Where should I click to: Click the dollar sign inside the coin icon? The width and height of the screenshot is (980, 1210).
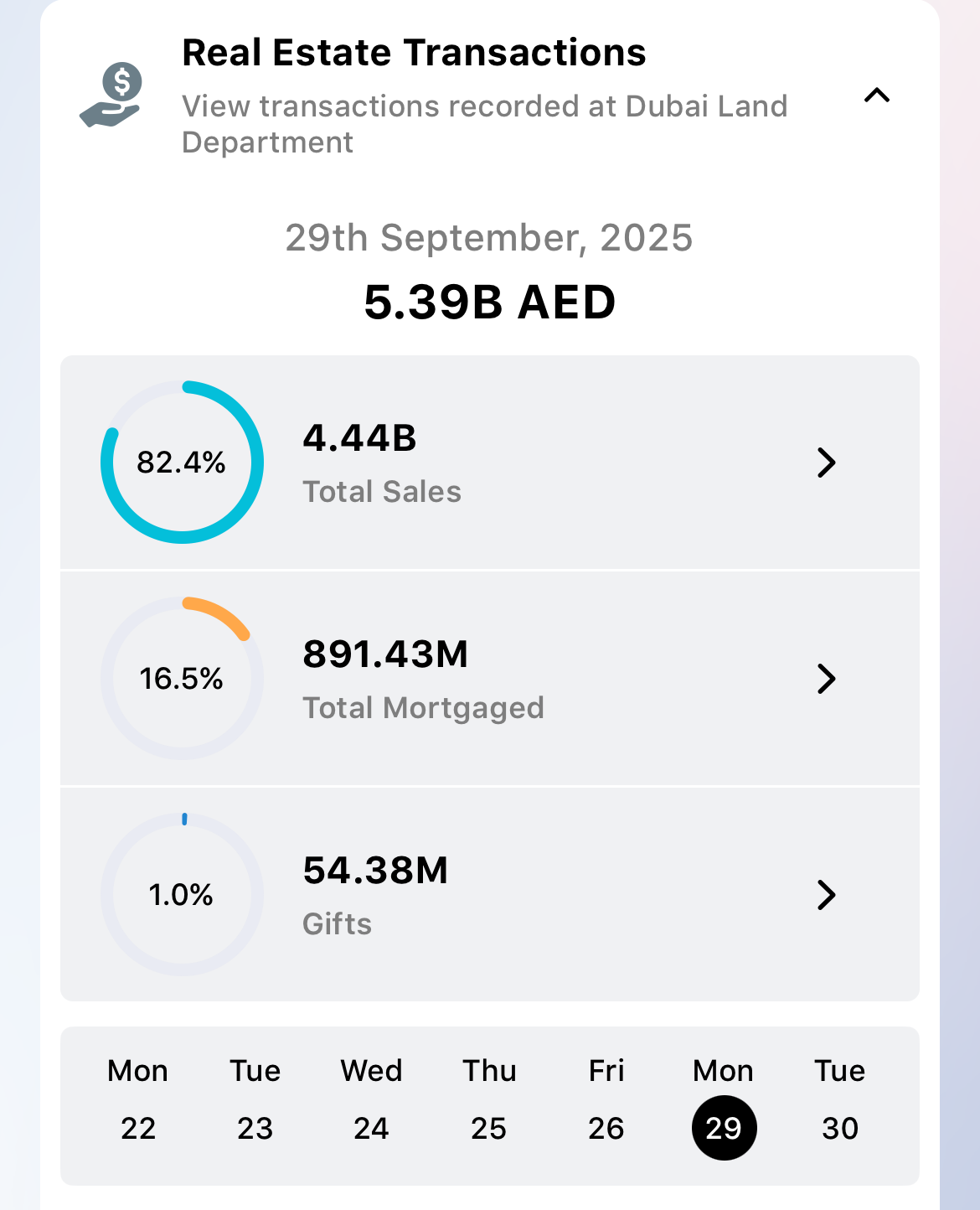tap(122, 81)
